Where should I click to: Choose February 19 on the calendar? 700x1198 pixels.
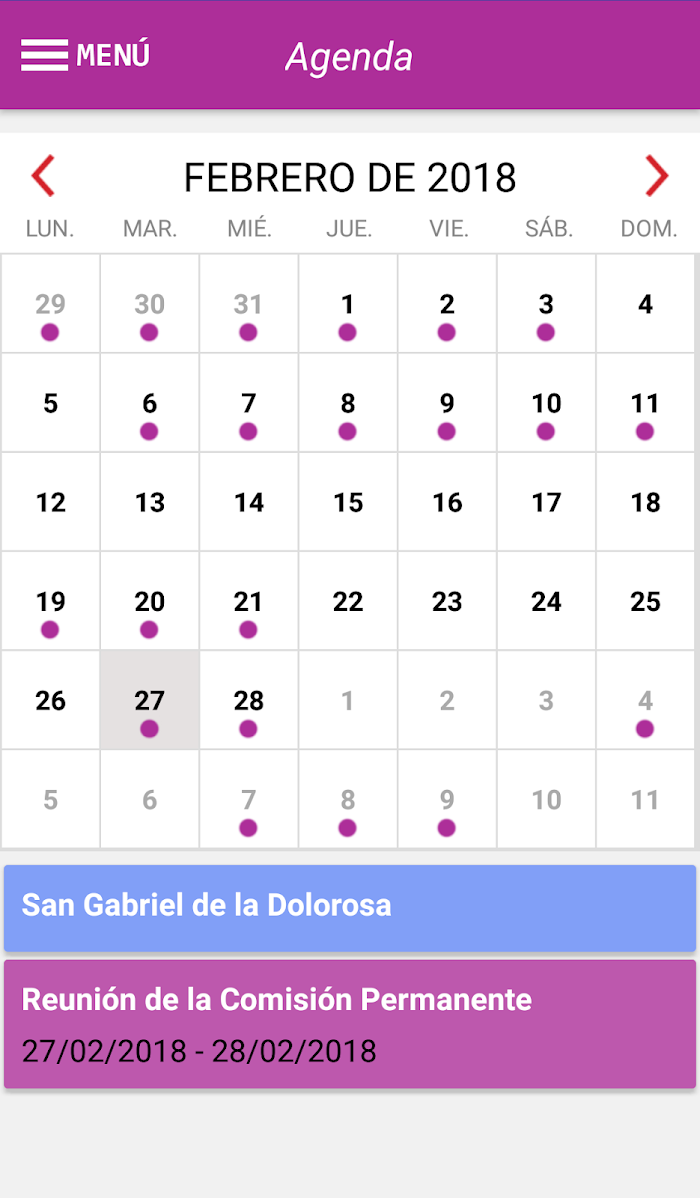click(50, 601)
